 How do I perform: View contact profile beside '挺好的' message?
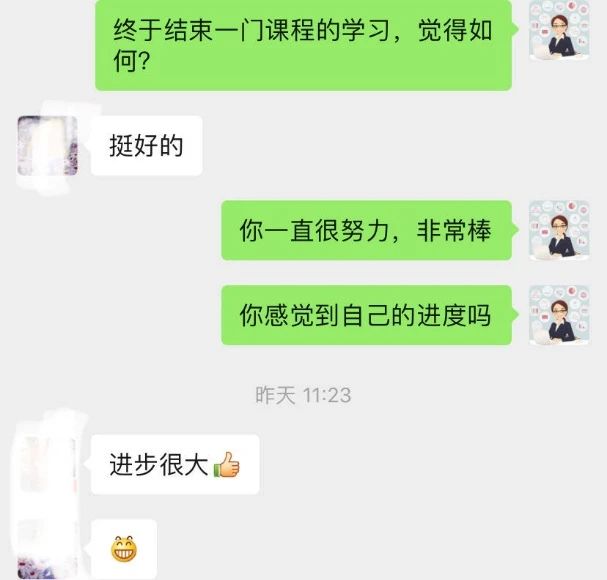click(x=47, y=146)
